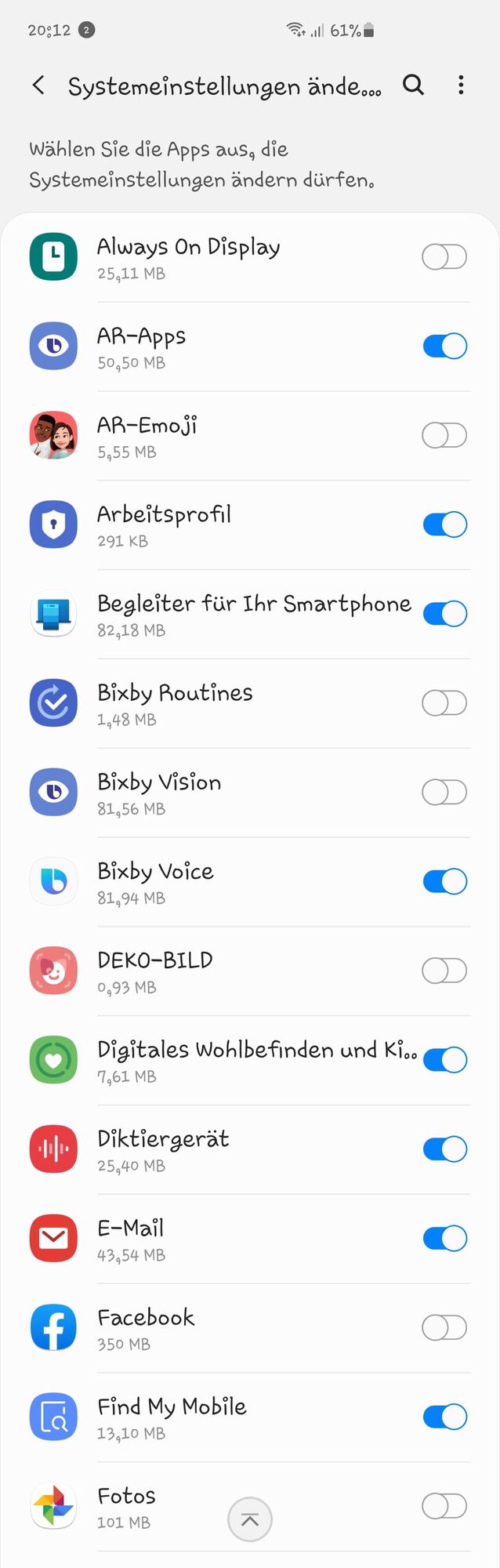Allow Facebook to change system settings
Image resolution: width=500 pixels, height=1568 pixels.
point(444,1328)
